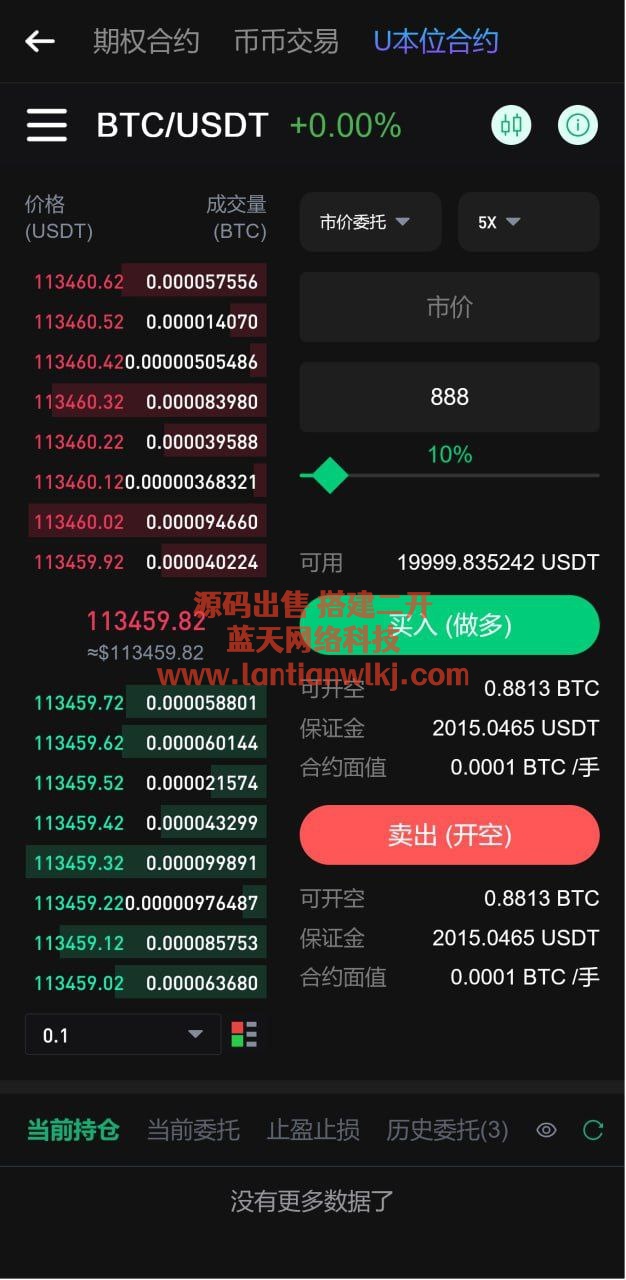Select the U本位合约 tab

coord(435,41)
